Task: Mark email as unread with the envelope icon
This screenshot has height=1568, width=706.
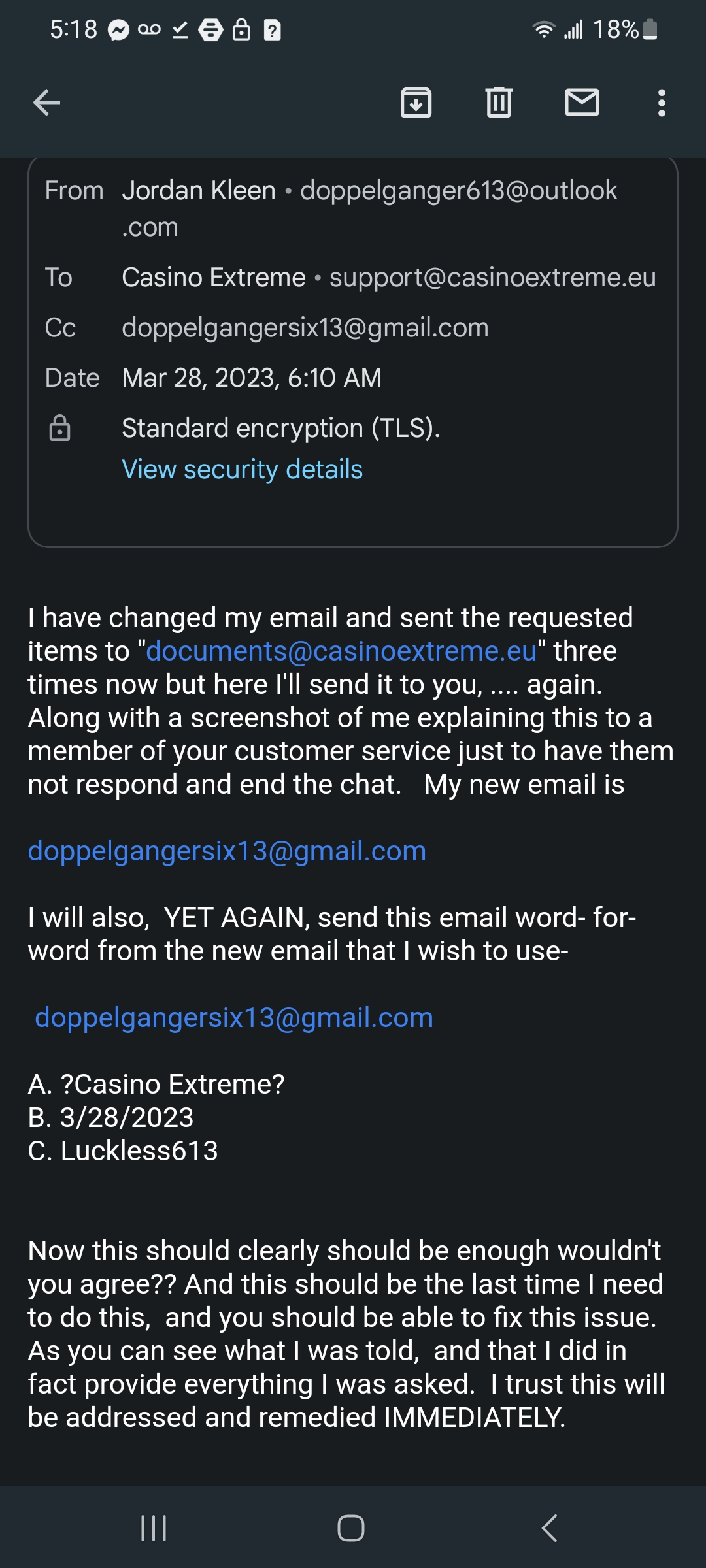Action: (582, 103)
